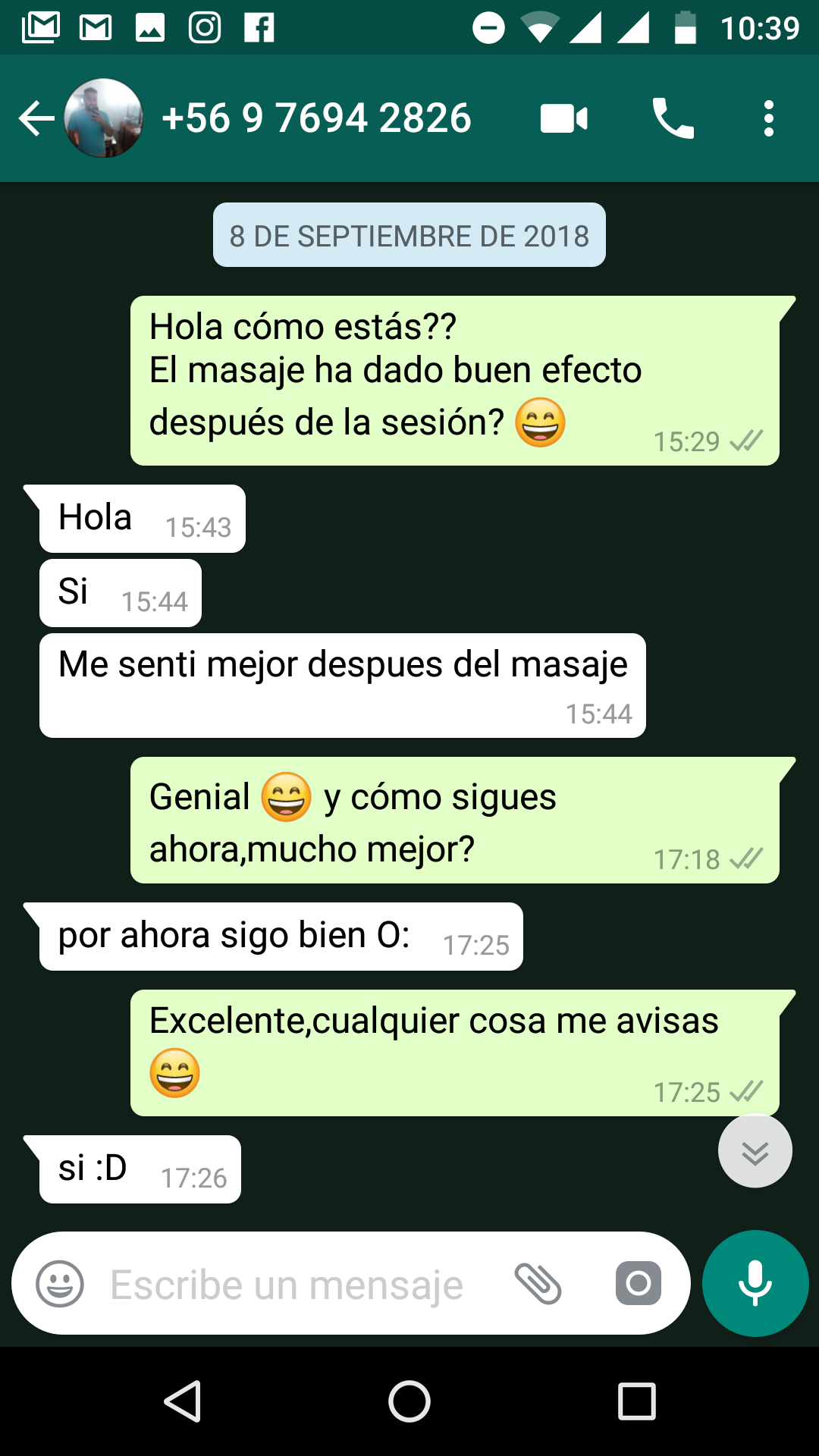Screen dimensions: 819x1456
Task: Start a voice call
Action: tap(673, 119)
